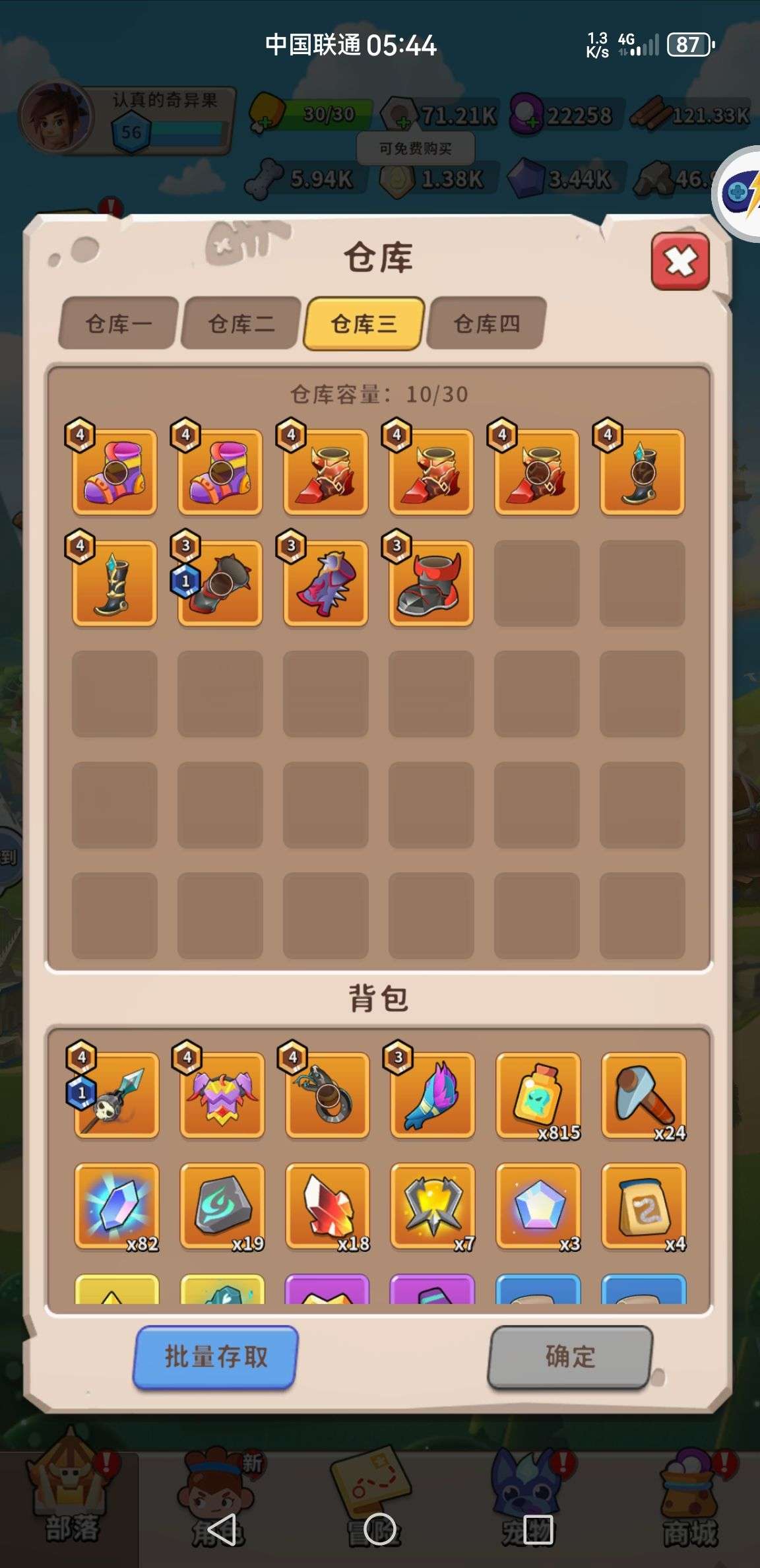
Task: Switch to the 仓库一 tab
Action: [x=118, y=323]
